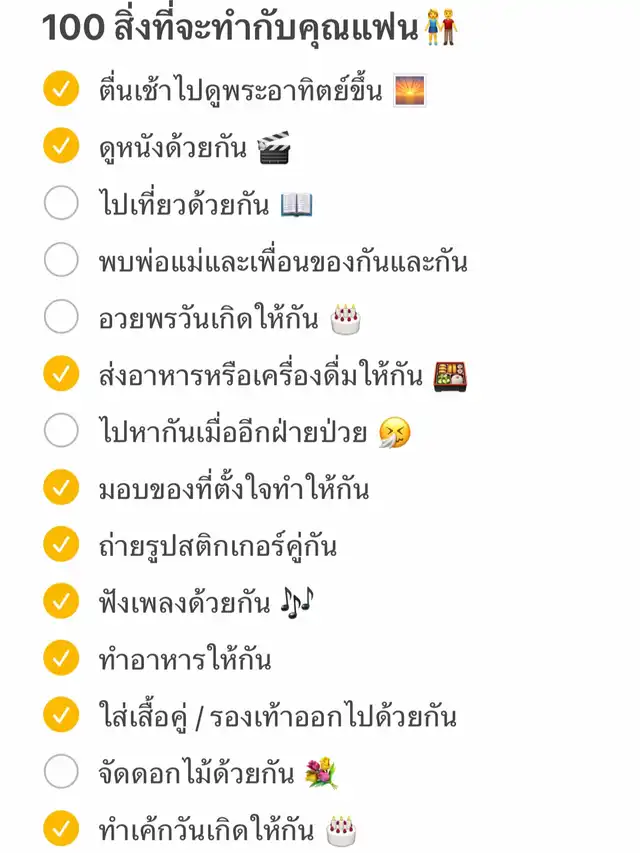The width and height of the screenshot is (640, 853).
Task: Uncheck the ดูหนังด้วยกัน checklist item
Action: [x=61, y=147]
